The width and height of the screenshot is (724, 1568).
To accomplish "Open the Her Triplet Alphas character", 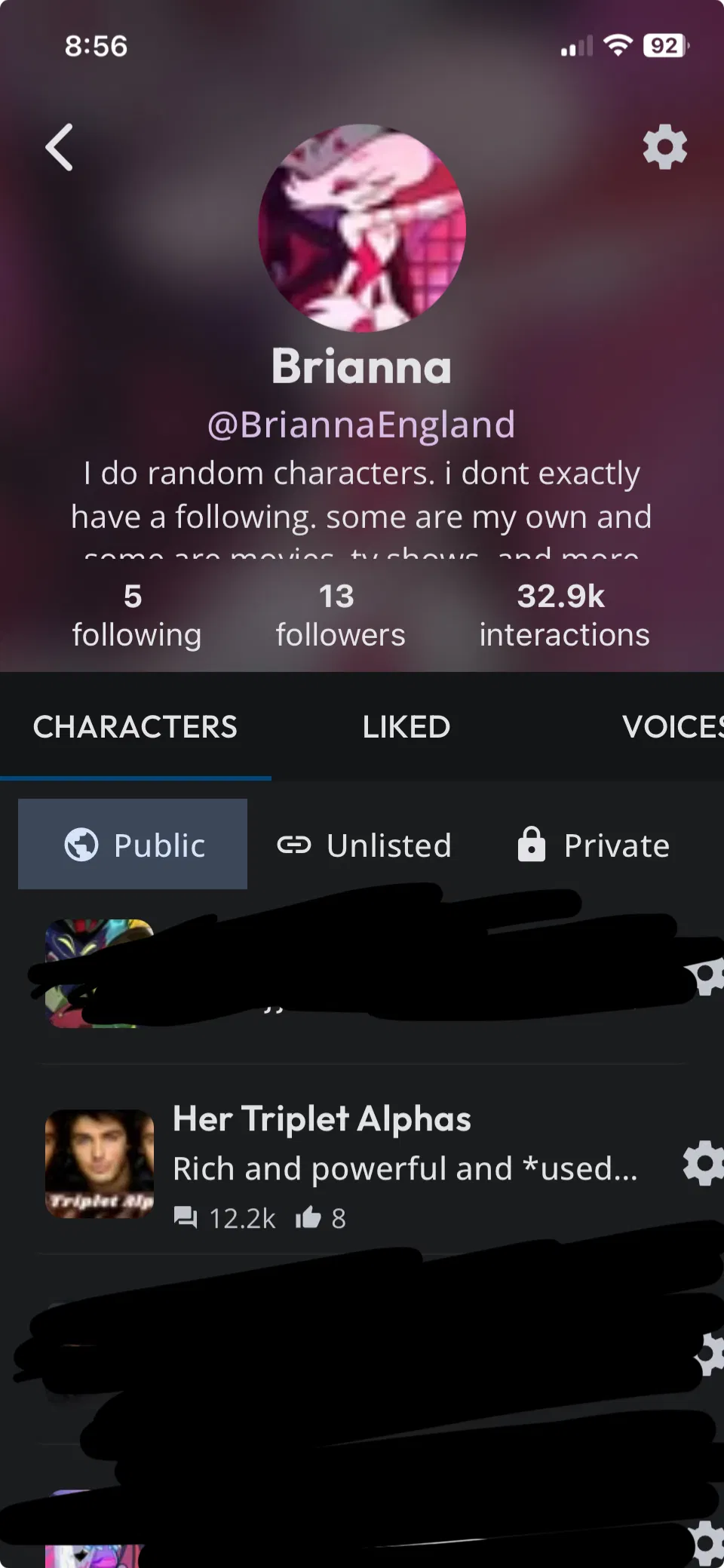I will [x=322, y=1120].
